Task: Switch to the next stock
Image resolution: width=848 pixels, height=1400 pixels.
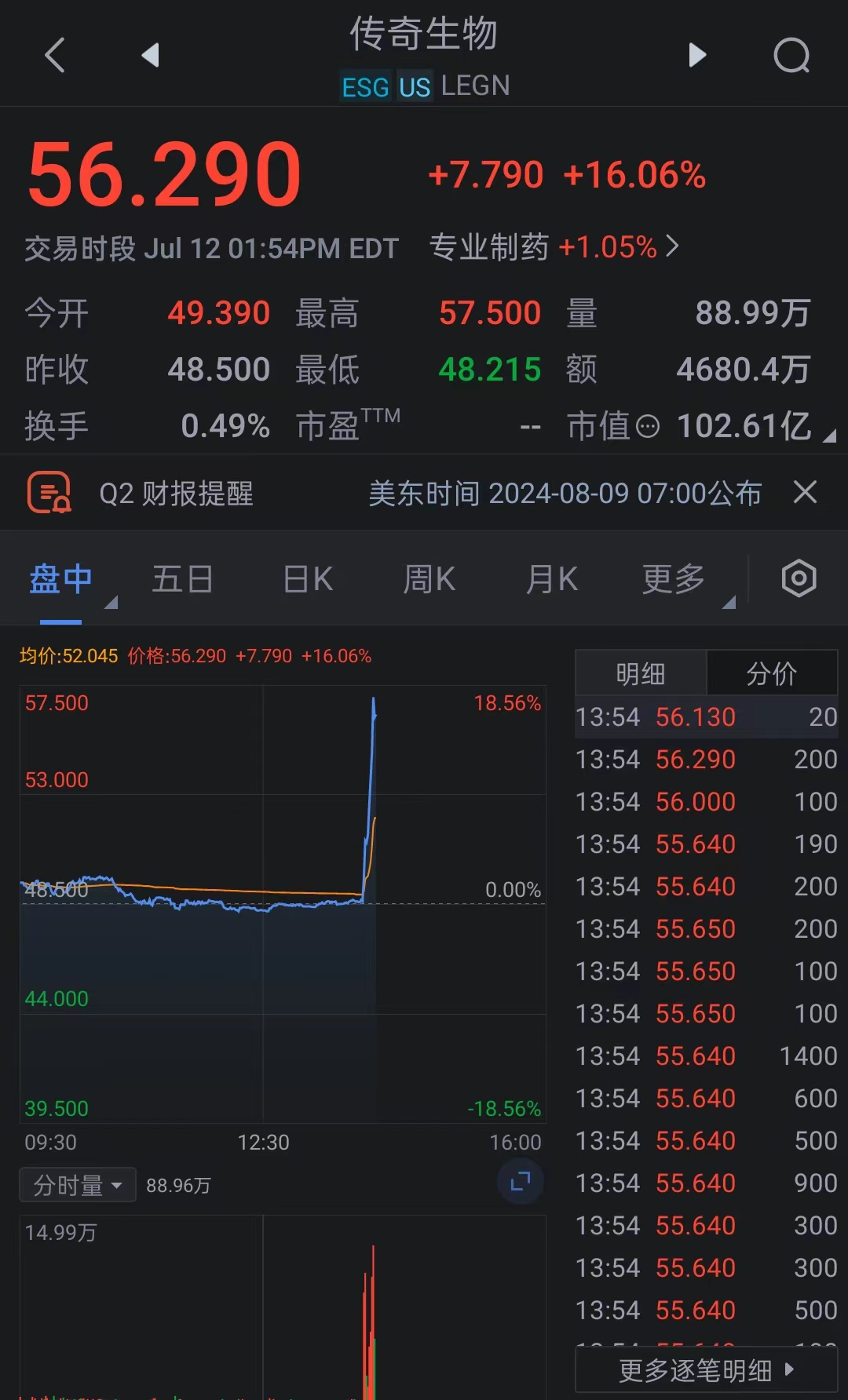Action: coord(697,55)
